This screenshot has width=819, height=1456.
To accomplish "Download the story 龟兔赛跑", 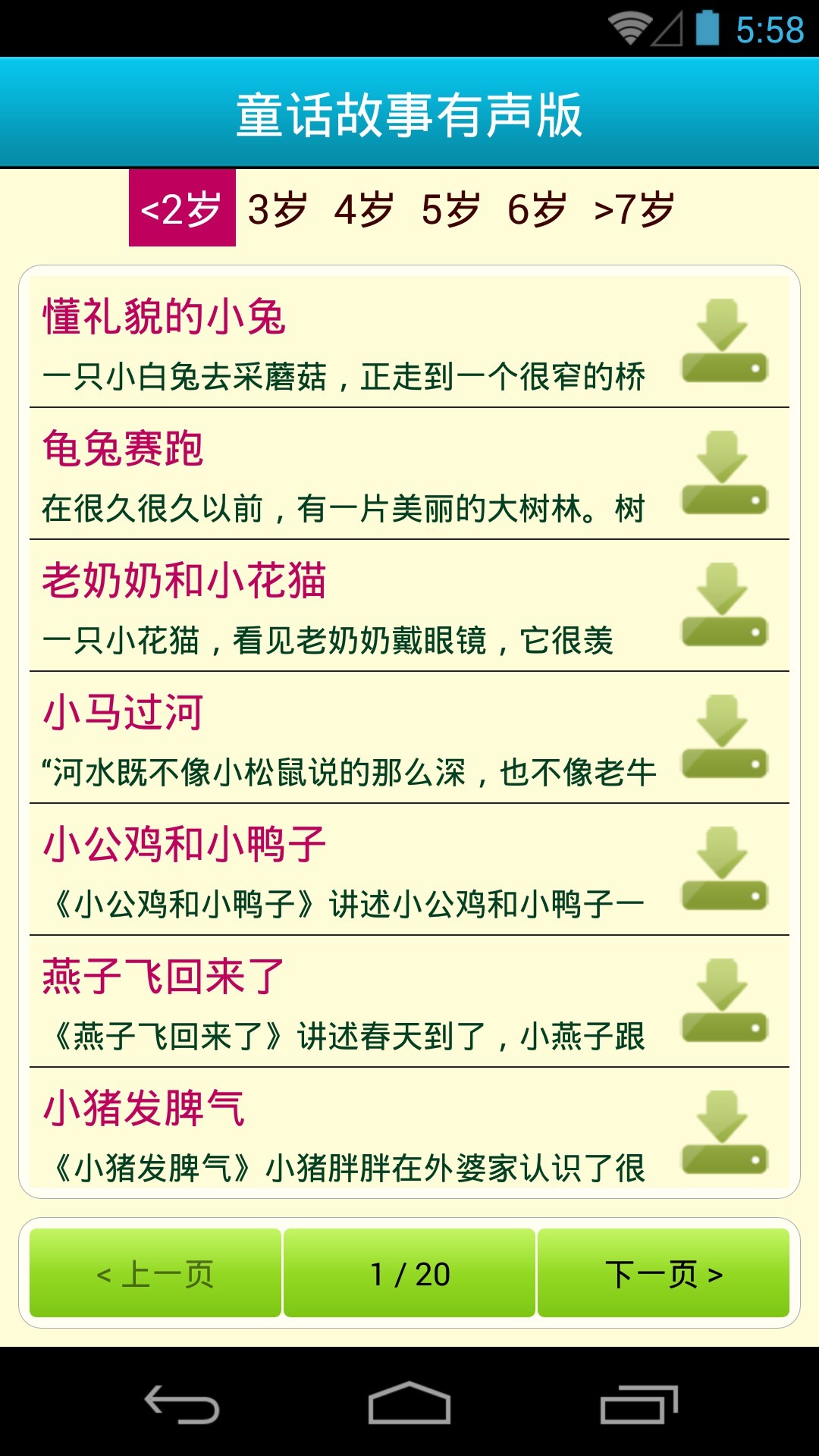I will [x=724, y=473].
